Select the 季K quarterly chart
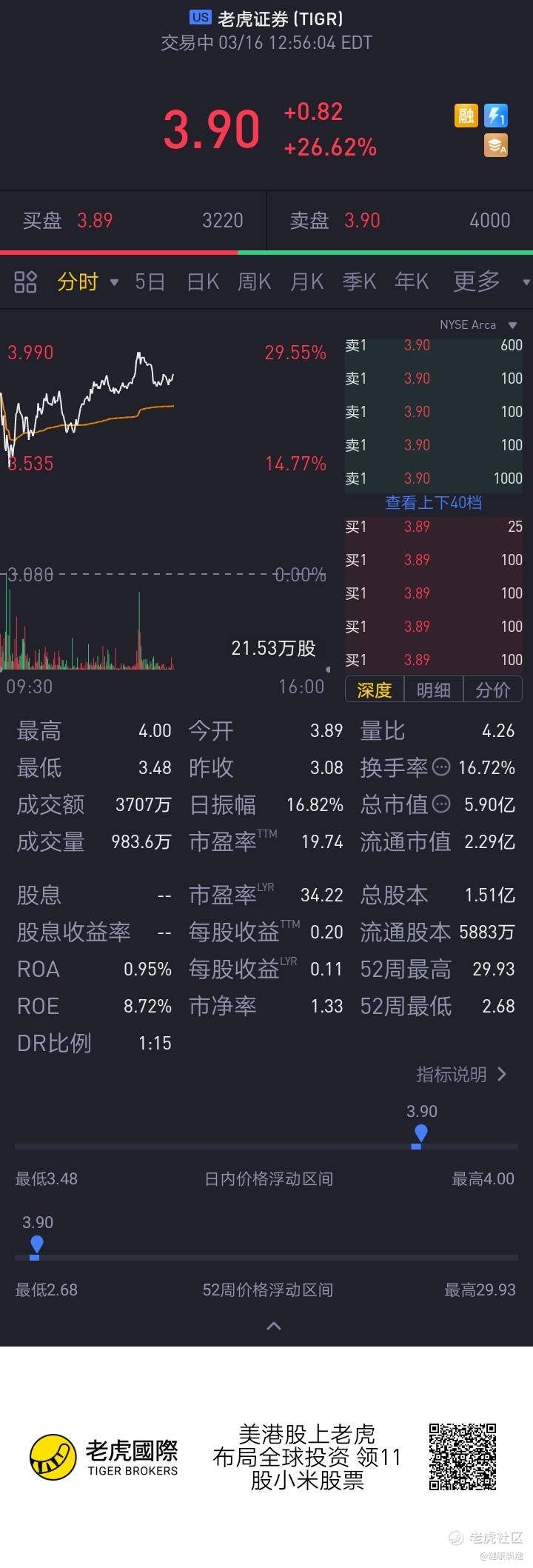This screenshot has height=1568, width=533. (359, 282)
